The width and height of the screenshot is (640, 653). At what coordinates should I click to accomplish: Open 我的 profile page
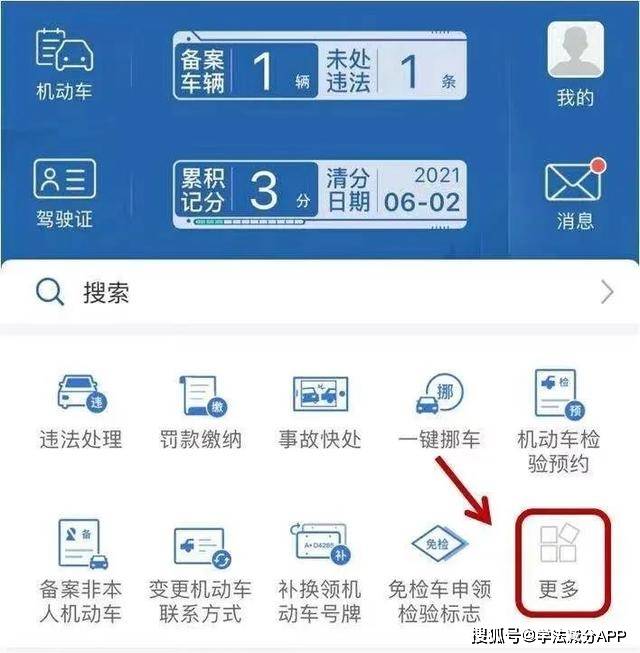575,65
